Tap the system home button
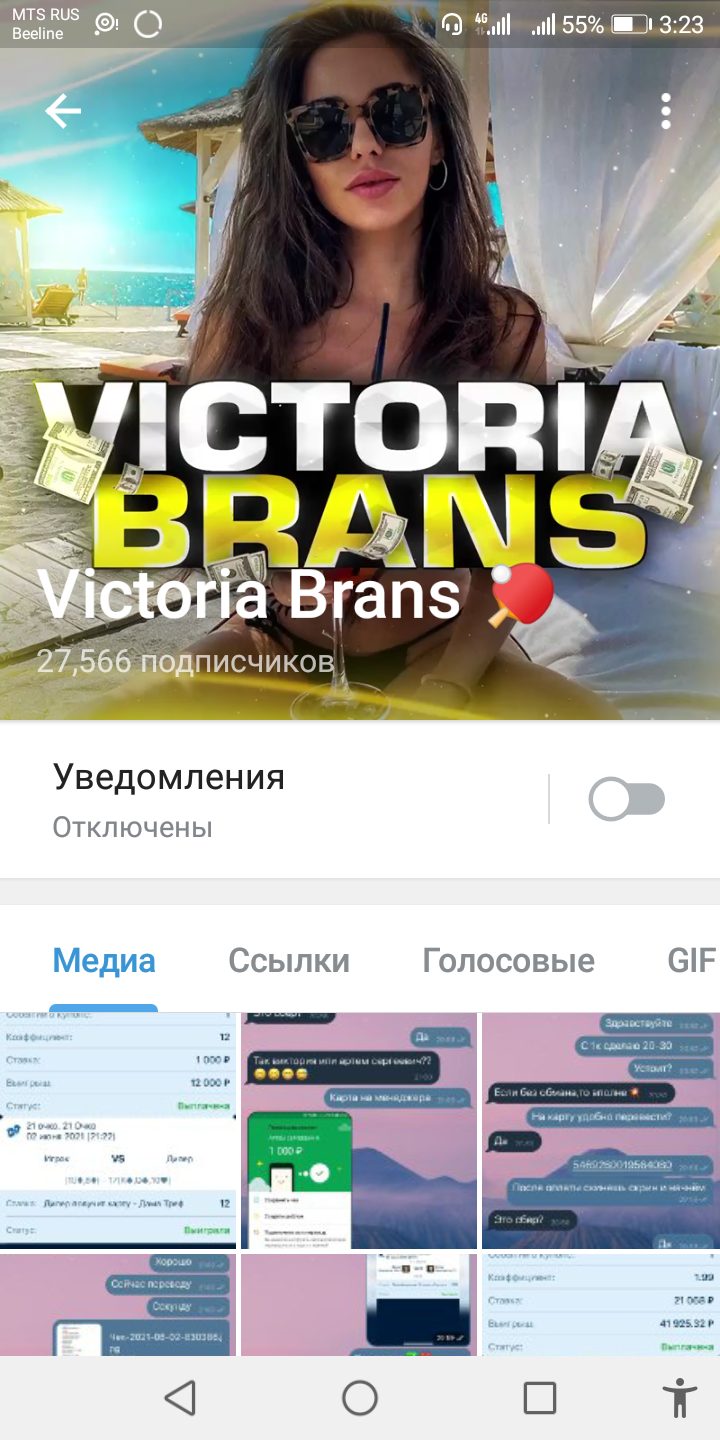 point(360,1398)
